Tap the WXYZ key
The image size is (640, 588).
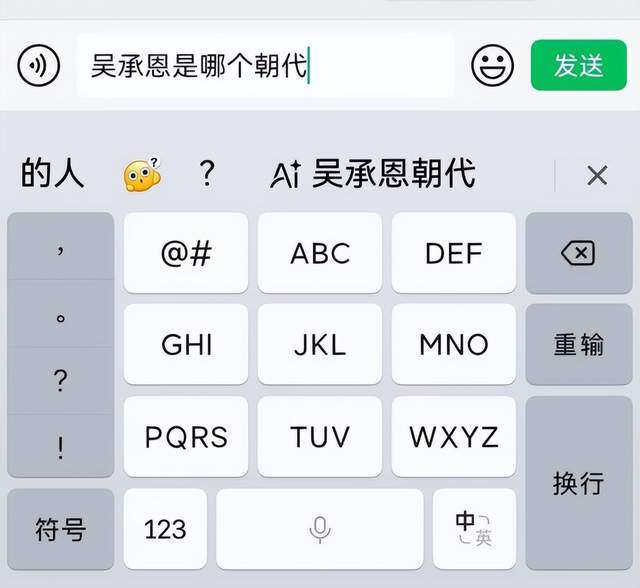[454, 437]
